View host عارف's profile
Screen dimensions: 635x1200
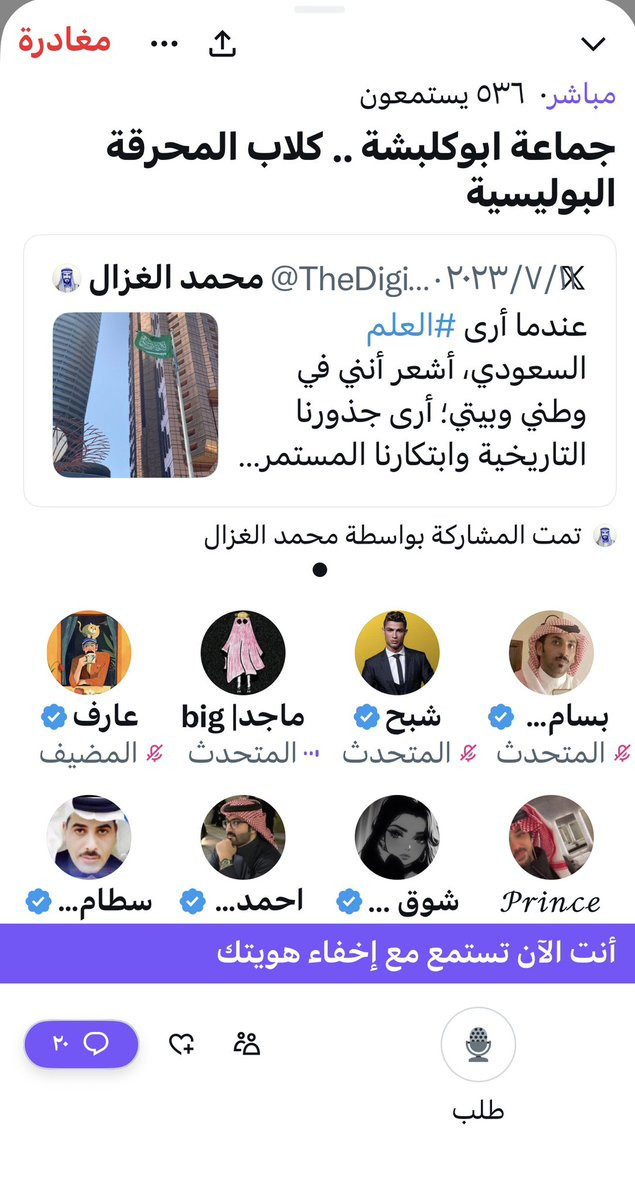(89, 653)
